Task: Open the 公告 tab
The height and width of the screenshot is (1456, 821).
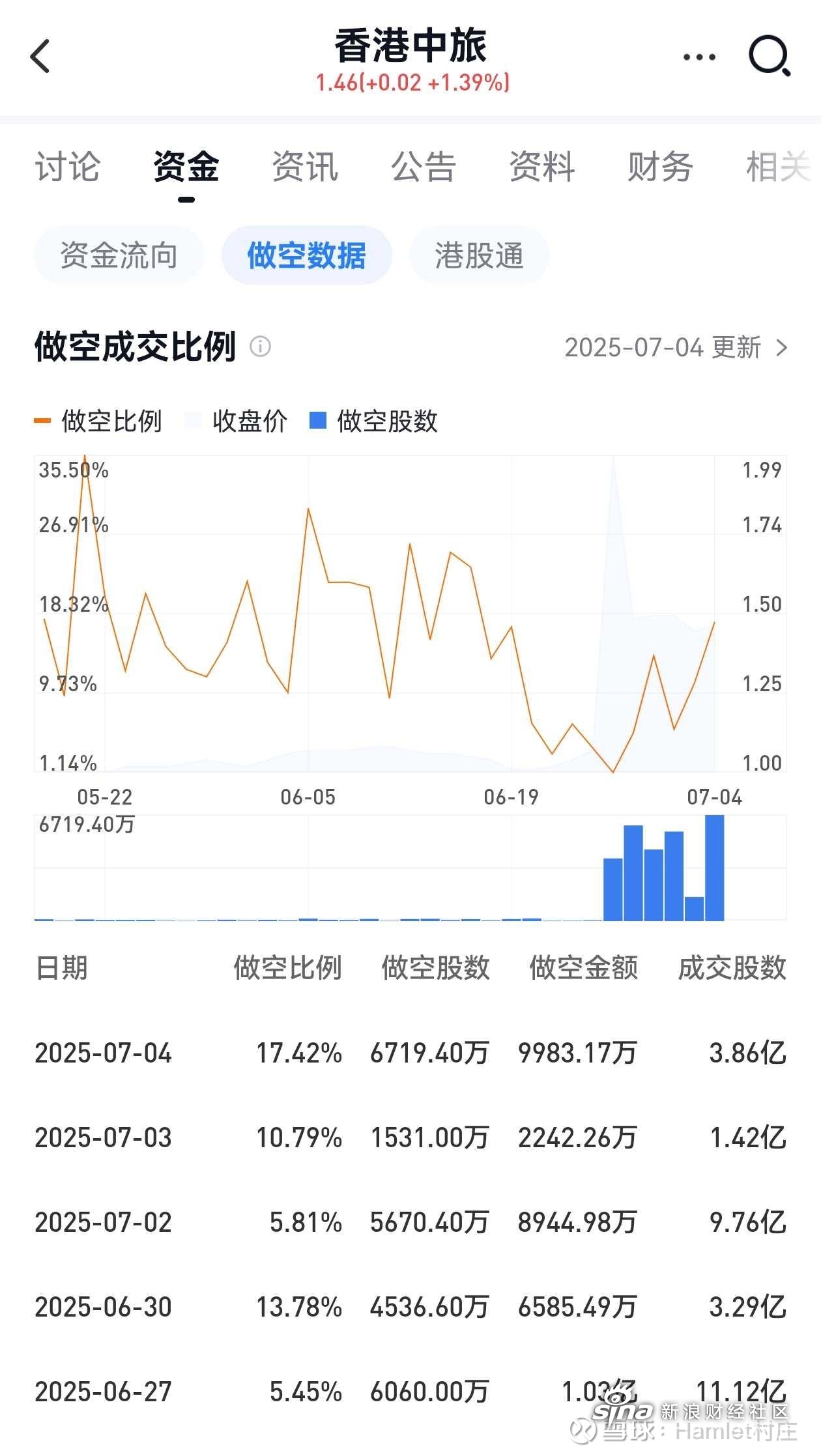Action: click(424, 167)
